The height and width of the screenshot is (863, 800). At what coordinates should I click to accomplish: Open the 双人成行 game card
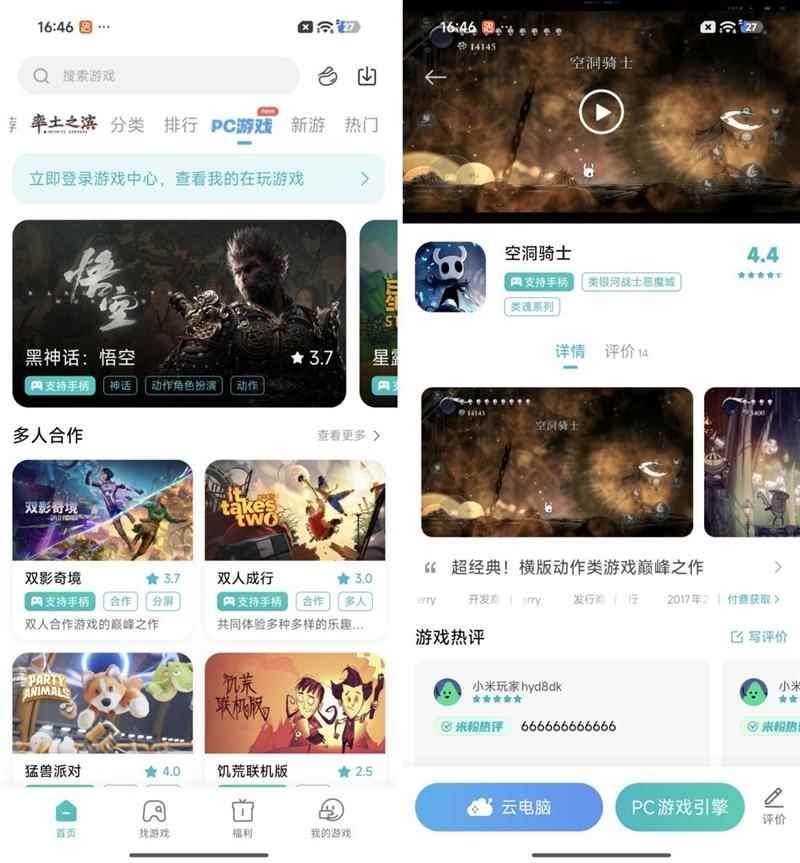point(295,548)
